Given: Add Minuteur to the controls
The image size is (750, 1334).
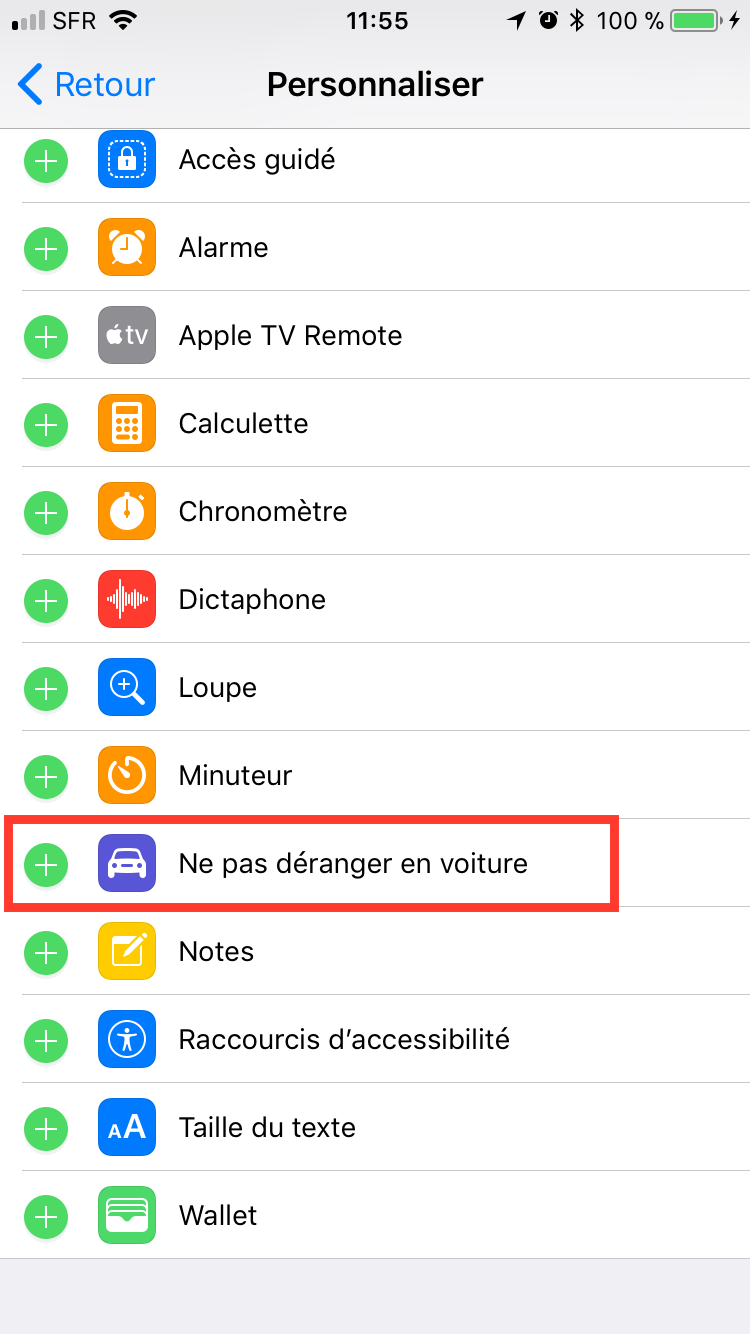Looking at the screenshot, I should (45, 776).
